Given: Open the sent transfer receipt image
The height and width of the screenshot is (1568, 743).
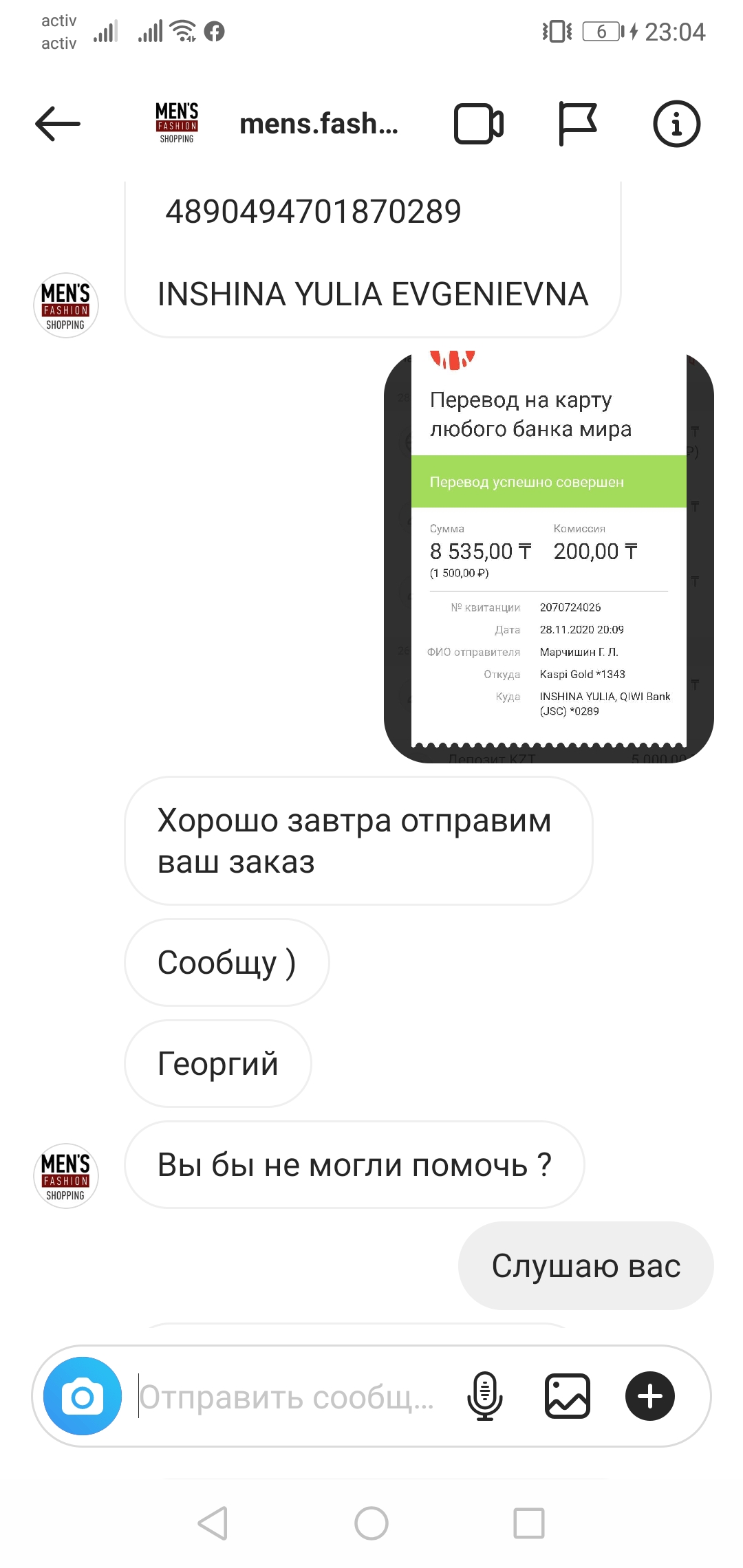Looking at the screenshot, I should pos(548,557).
